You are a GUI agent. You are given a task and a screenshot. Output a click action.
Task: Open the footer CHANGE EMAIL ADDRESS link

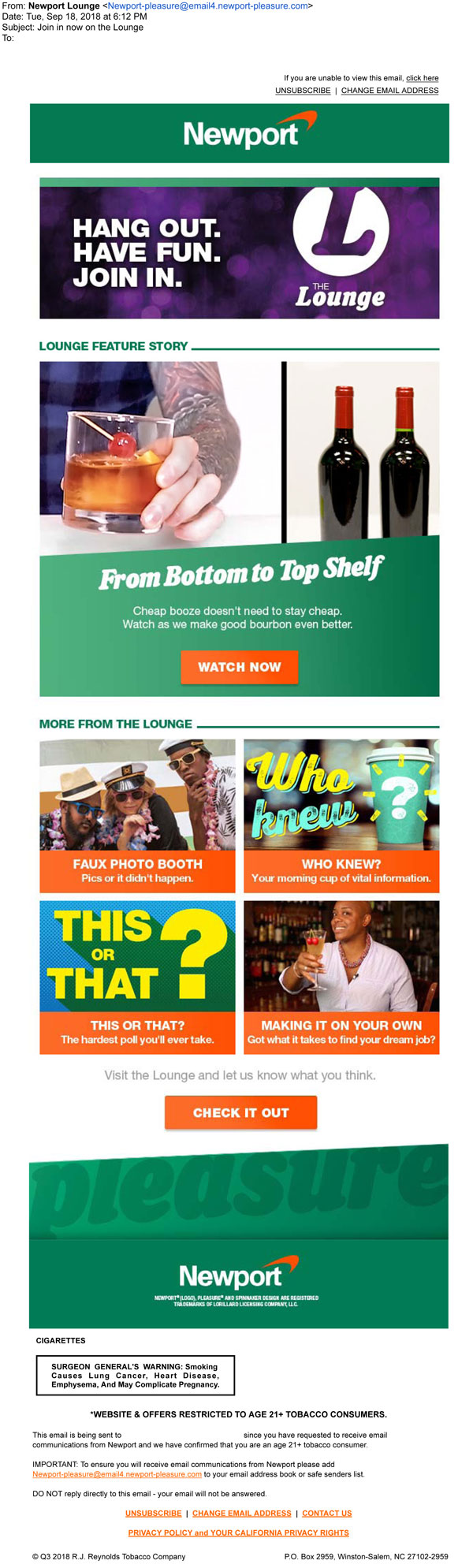click(242, 1513)
